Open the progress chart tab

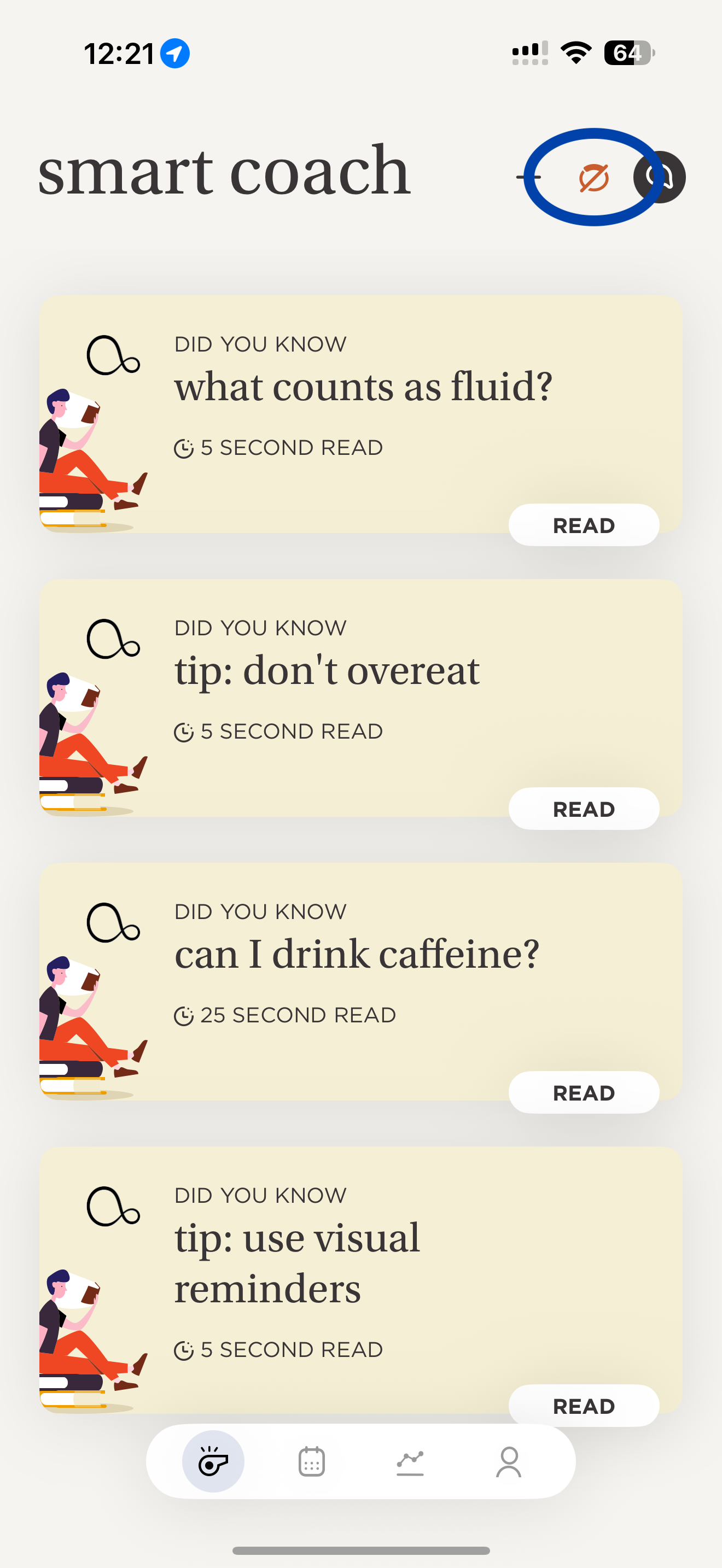point(410,1461)
